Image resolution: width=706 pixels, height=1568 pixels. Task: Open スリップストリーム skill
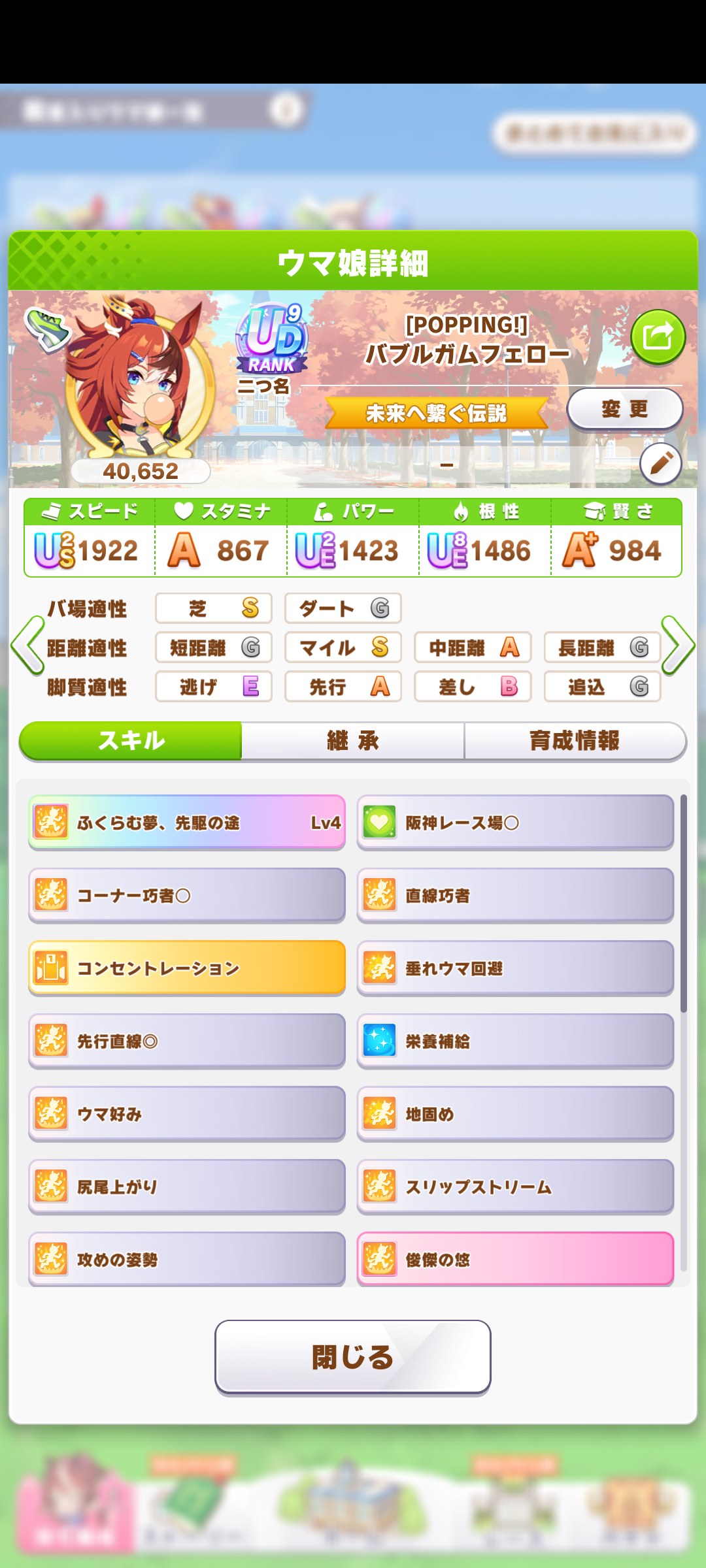coord(515,1186)
